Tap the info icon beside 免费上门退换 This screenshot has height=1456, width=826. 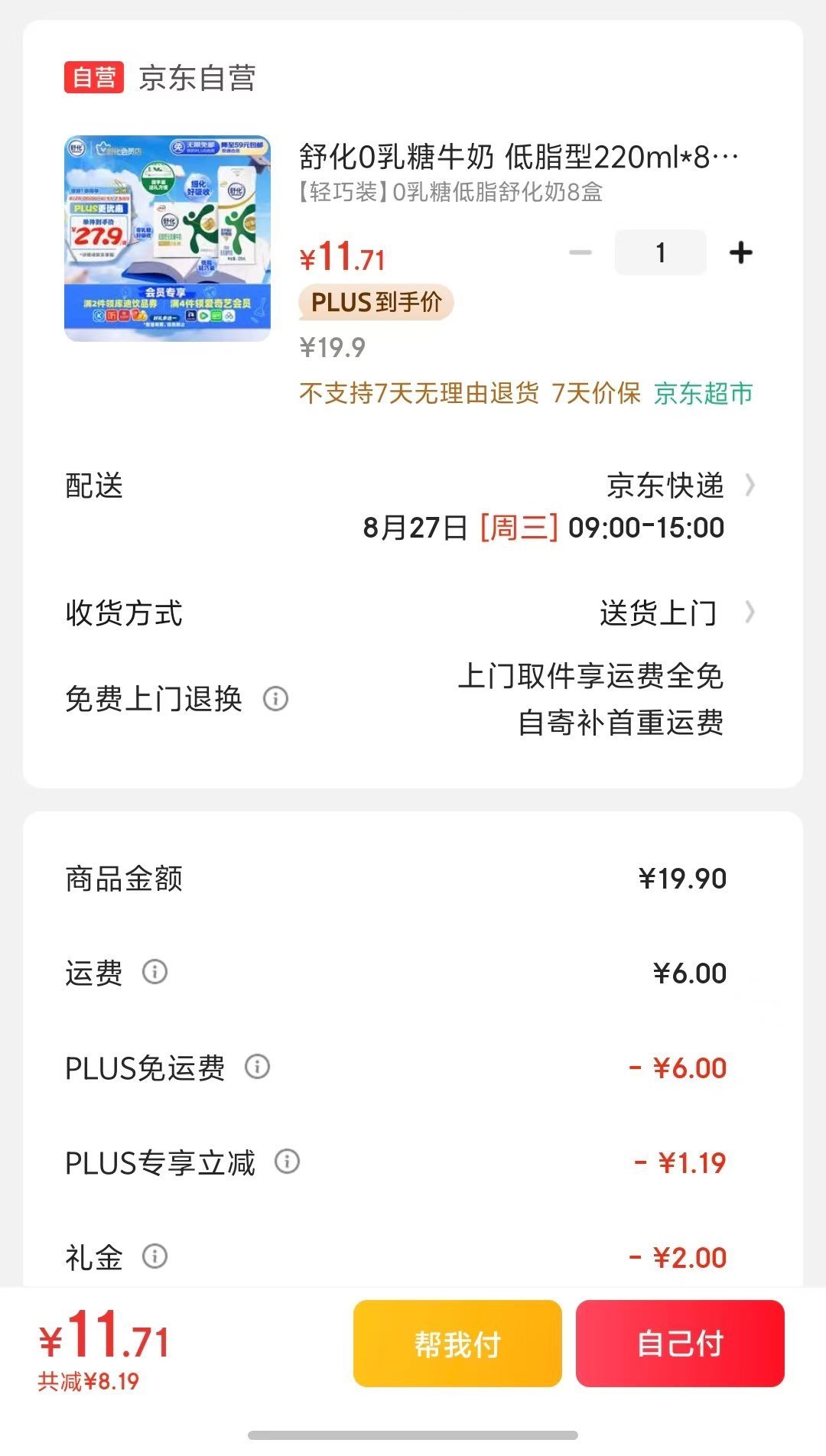coord(275,698)
